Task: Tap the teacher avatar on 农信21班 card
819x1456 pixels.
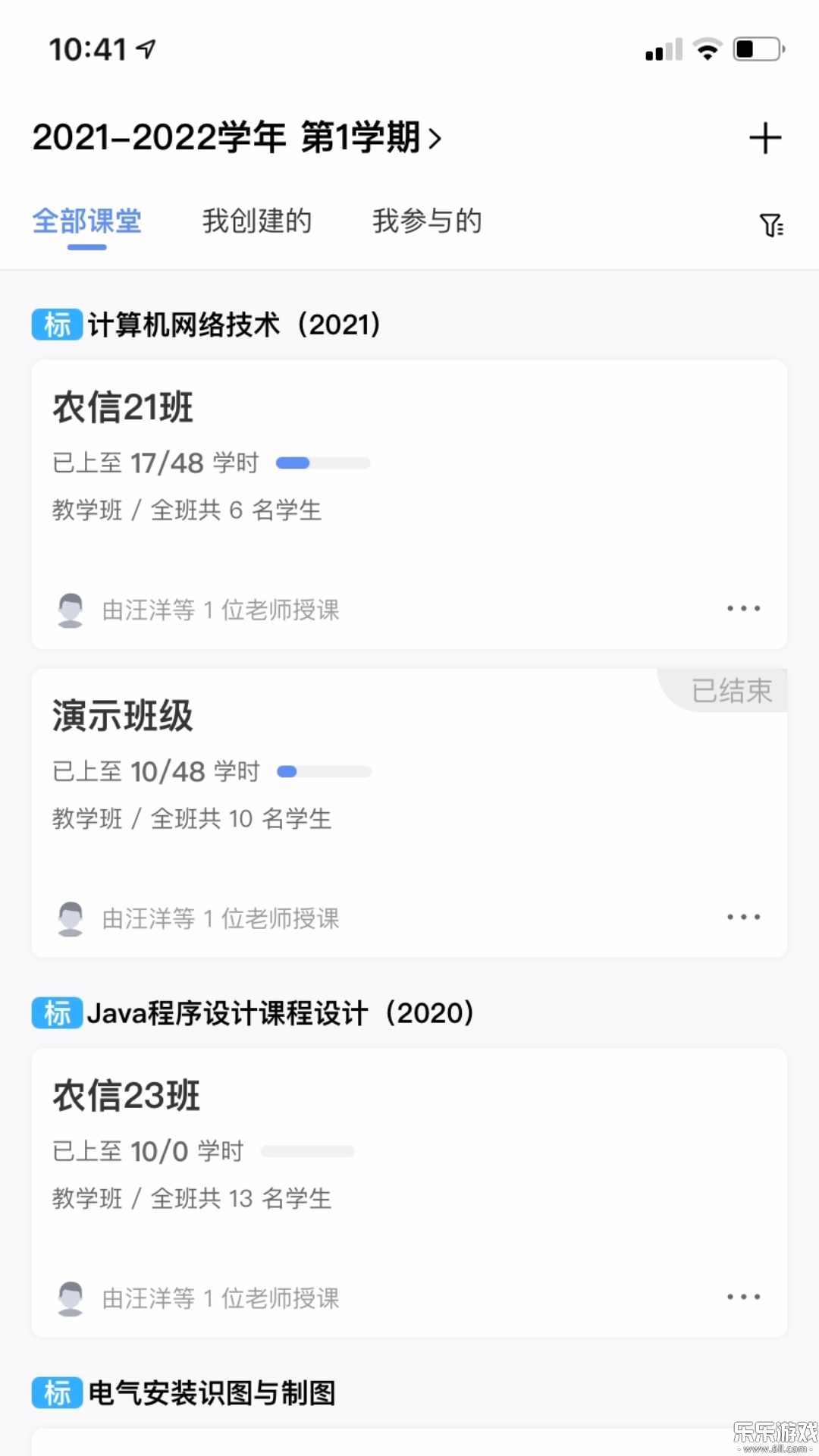Action: pos(71,610)
